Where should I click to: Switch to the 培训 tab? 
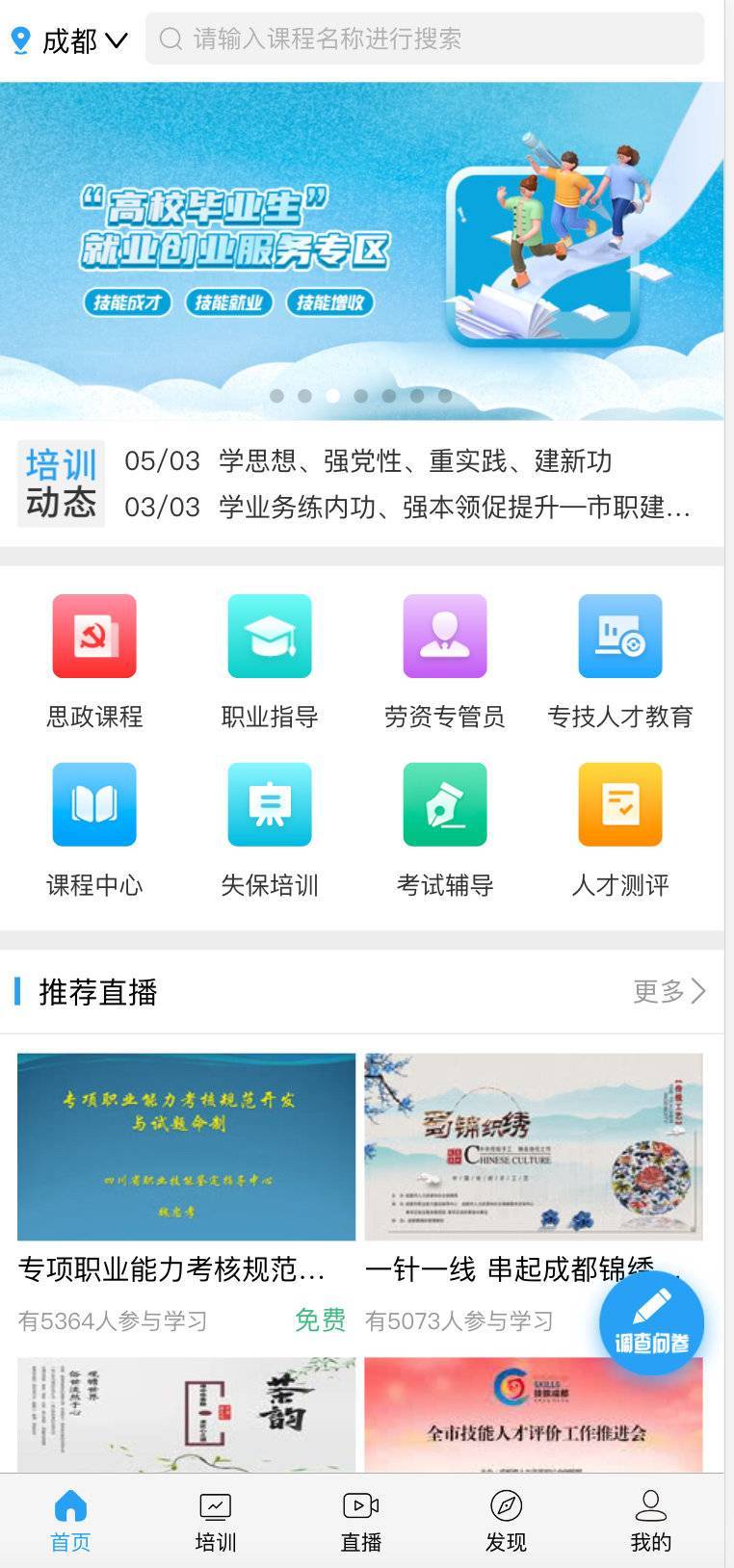tap(216, 1521)
